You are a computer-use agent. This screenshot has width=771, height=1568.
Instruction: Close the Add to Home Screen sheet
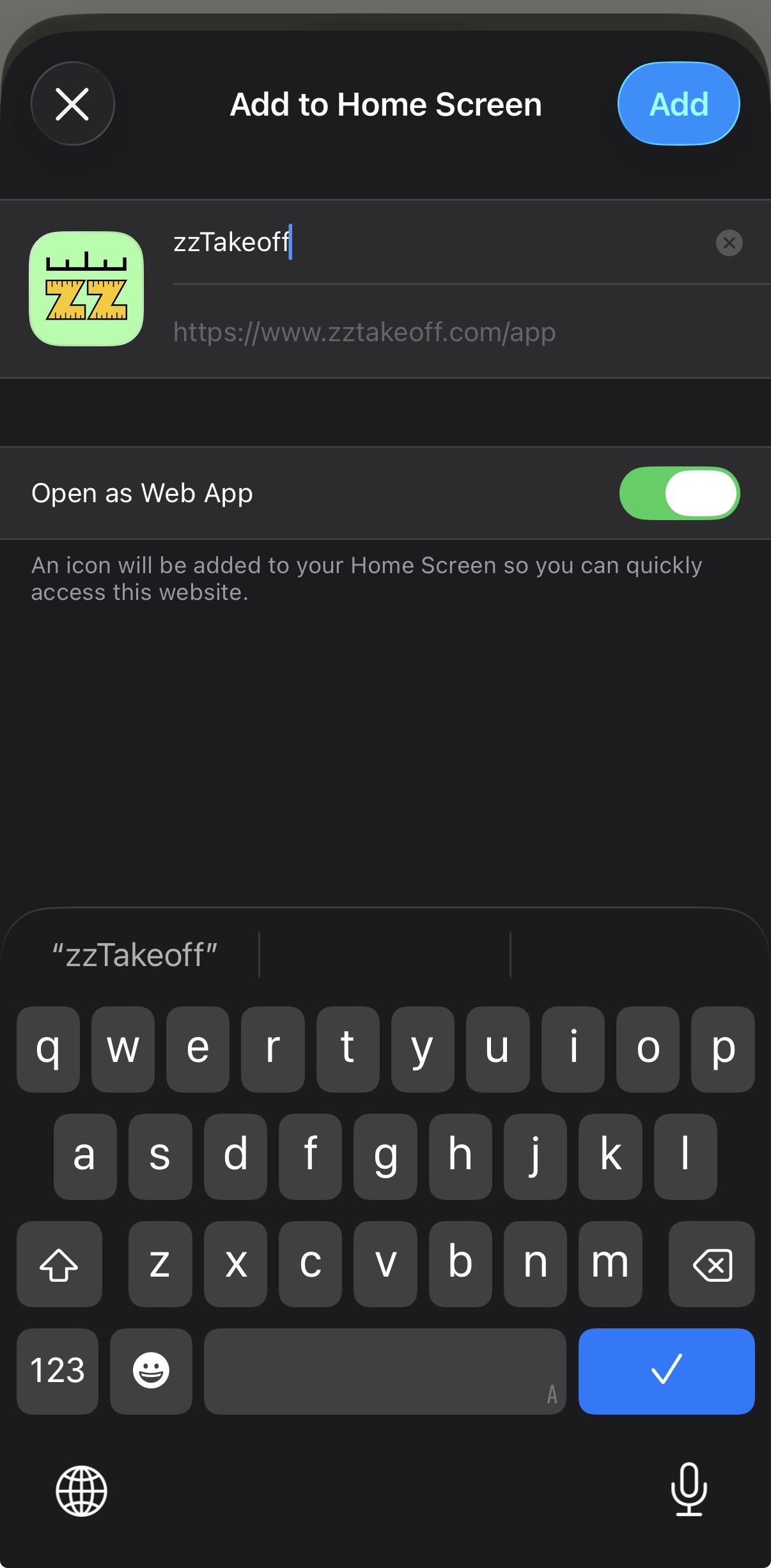click(x=72, y=104)
